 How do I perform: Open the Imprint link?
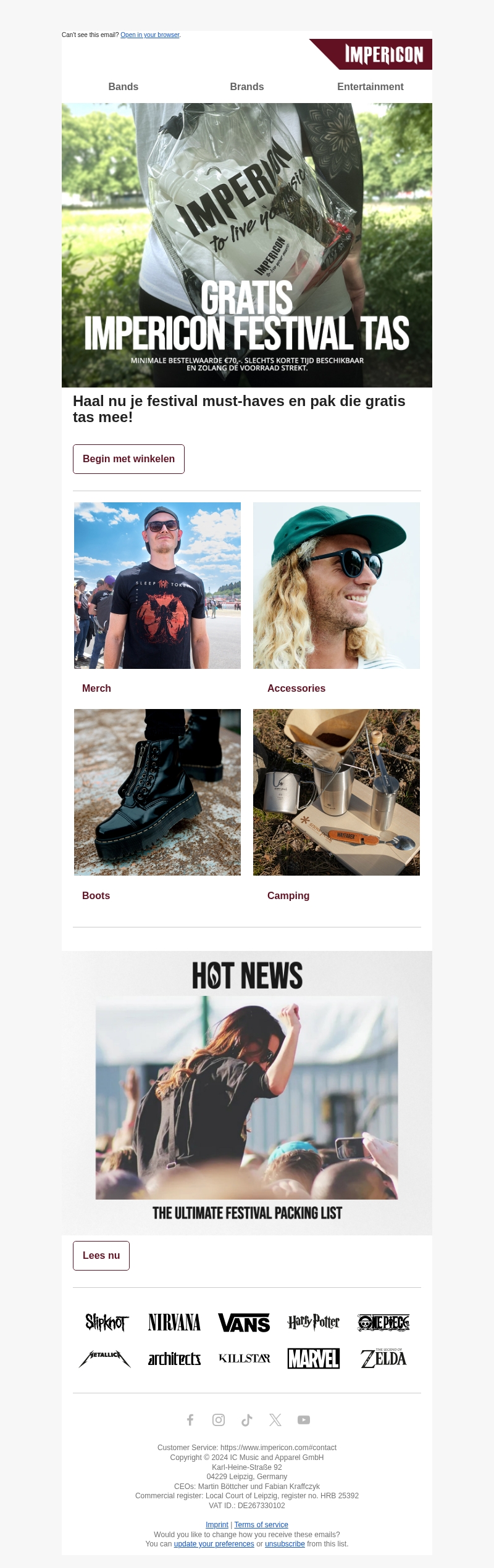tap(217, 1525)
